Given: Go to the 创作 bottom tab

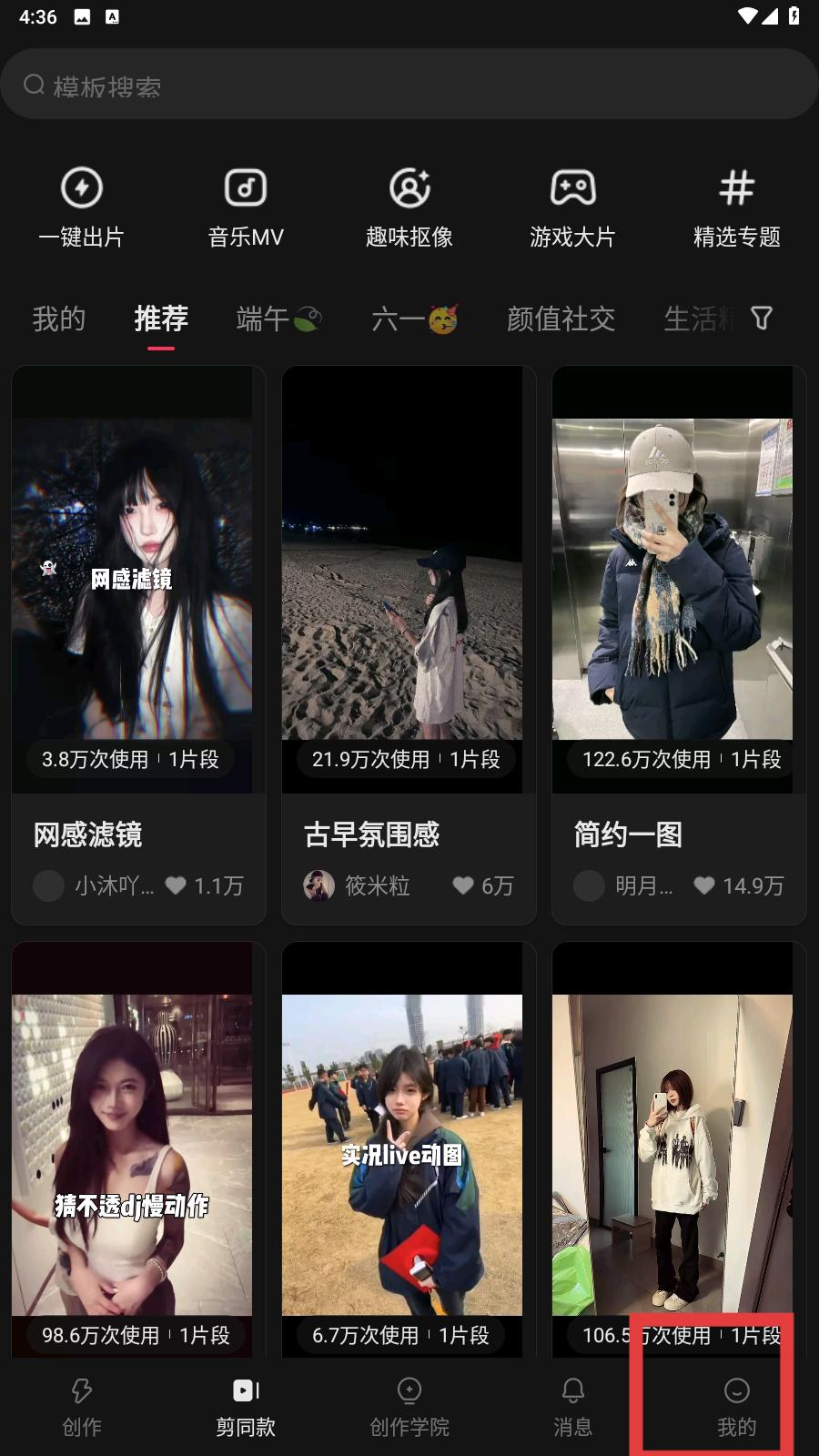Looking at the screenshot, I should (82, 1406).
